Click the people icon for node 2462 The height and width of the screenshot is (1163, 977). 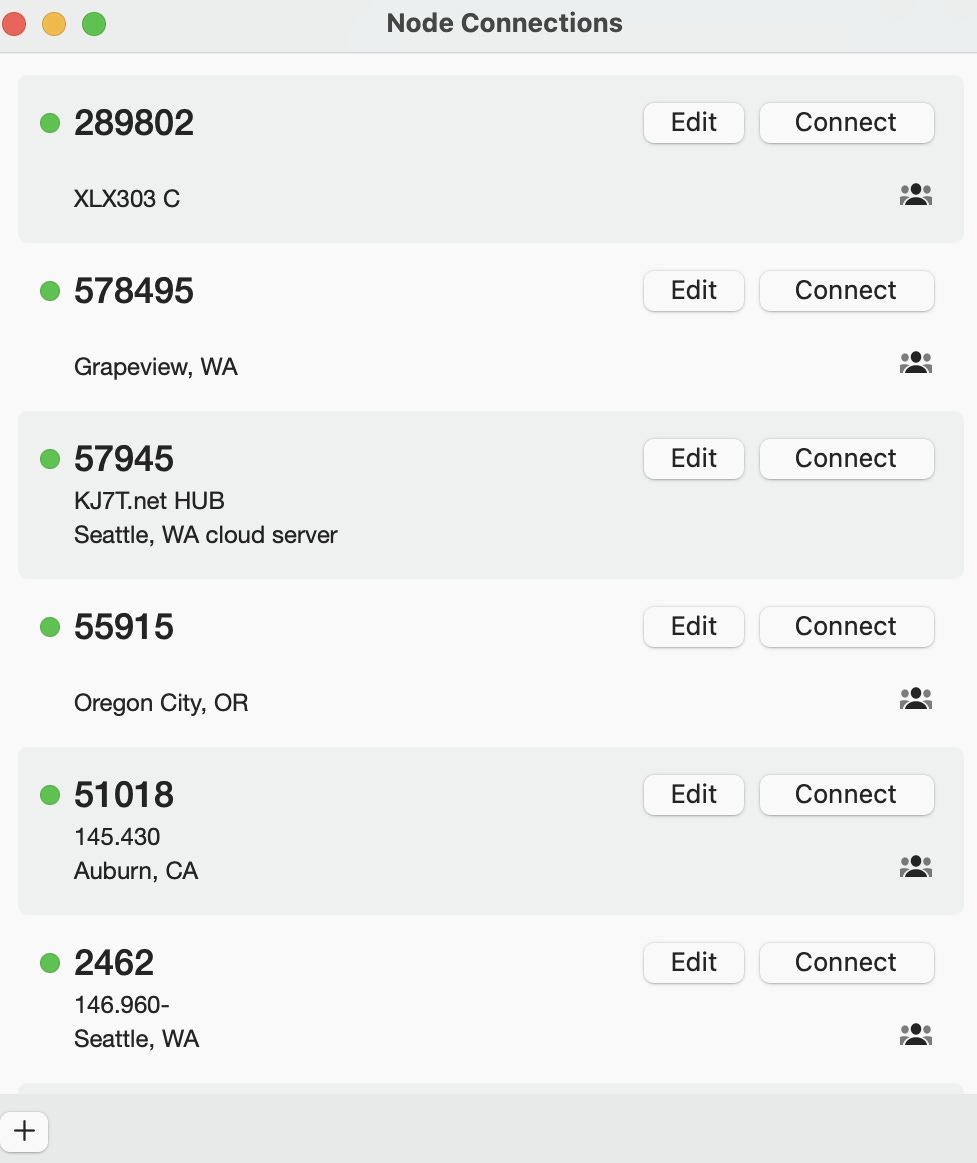(916, 1034)
